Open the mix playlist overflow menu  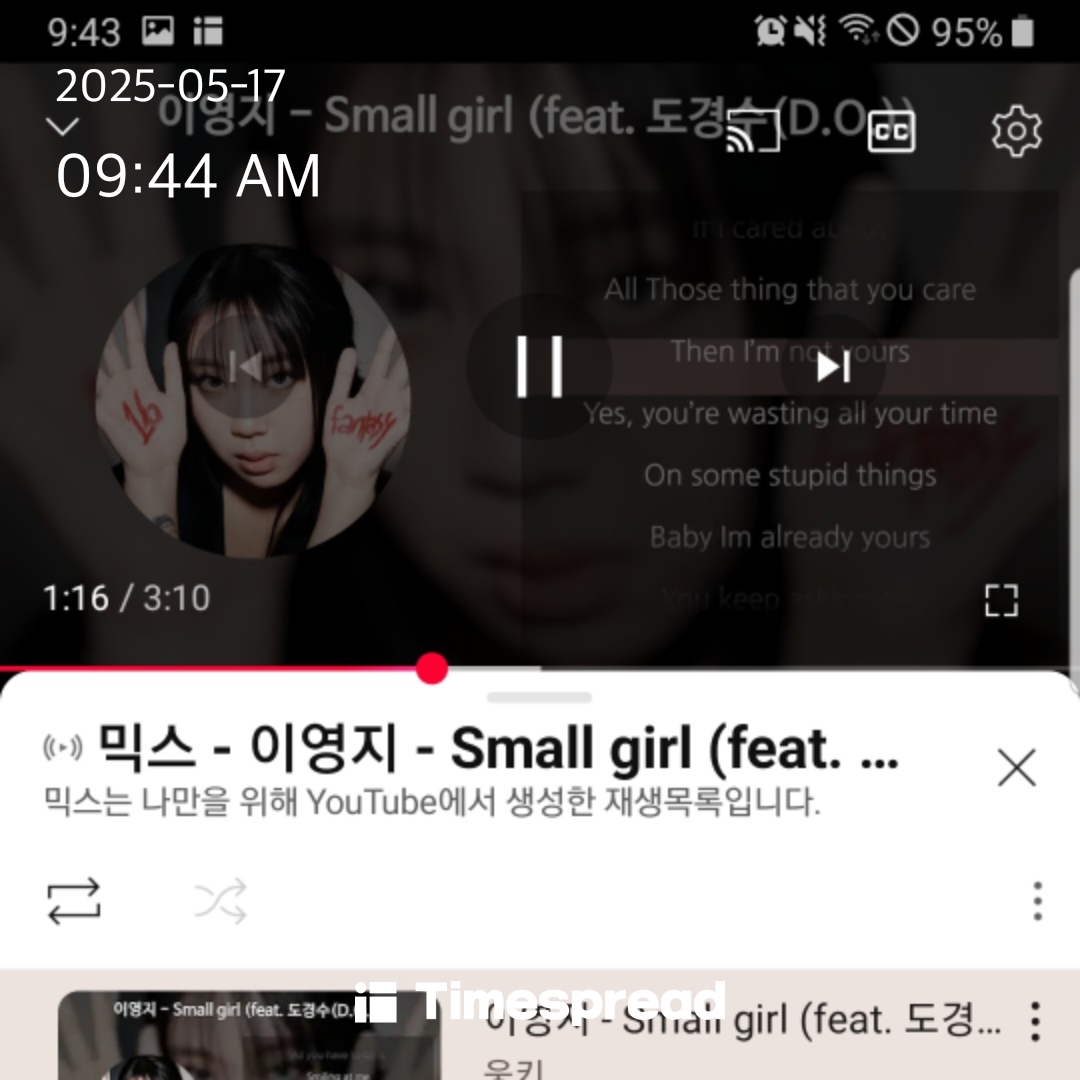[1037, 901]
